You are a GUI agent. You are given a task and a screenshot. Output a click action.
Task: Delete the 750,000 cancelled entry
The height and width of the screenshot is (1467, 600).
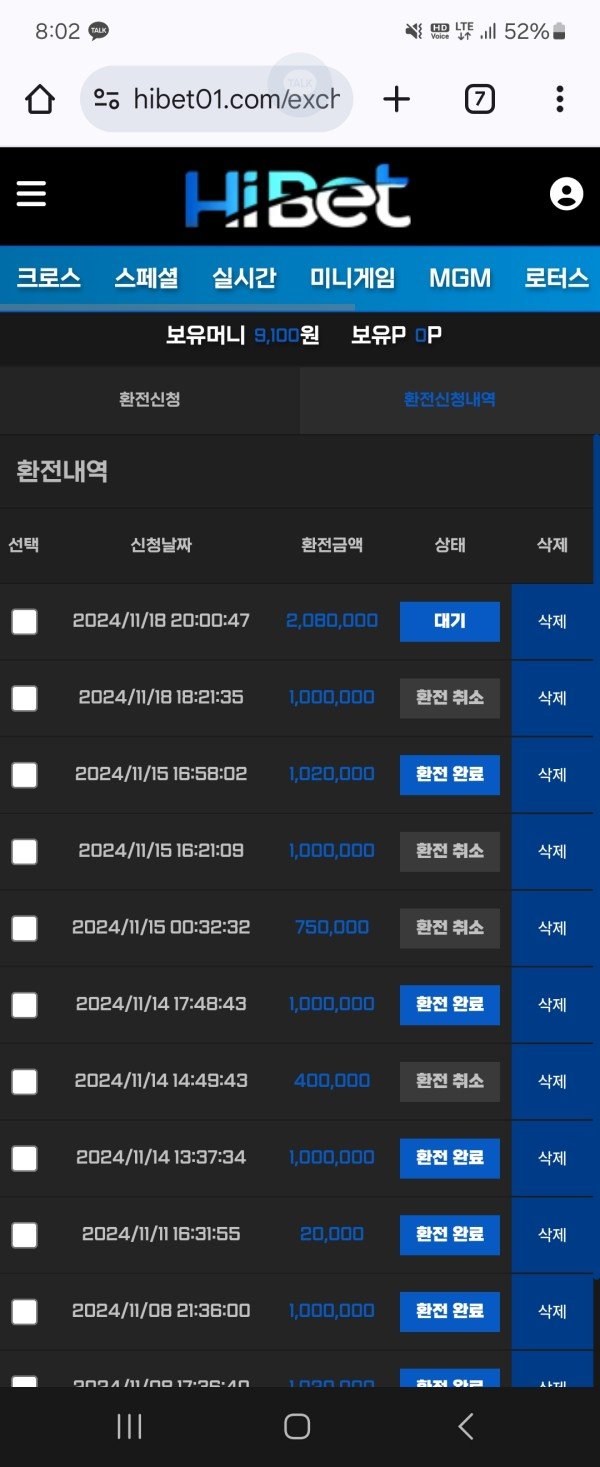coord(552,928)
